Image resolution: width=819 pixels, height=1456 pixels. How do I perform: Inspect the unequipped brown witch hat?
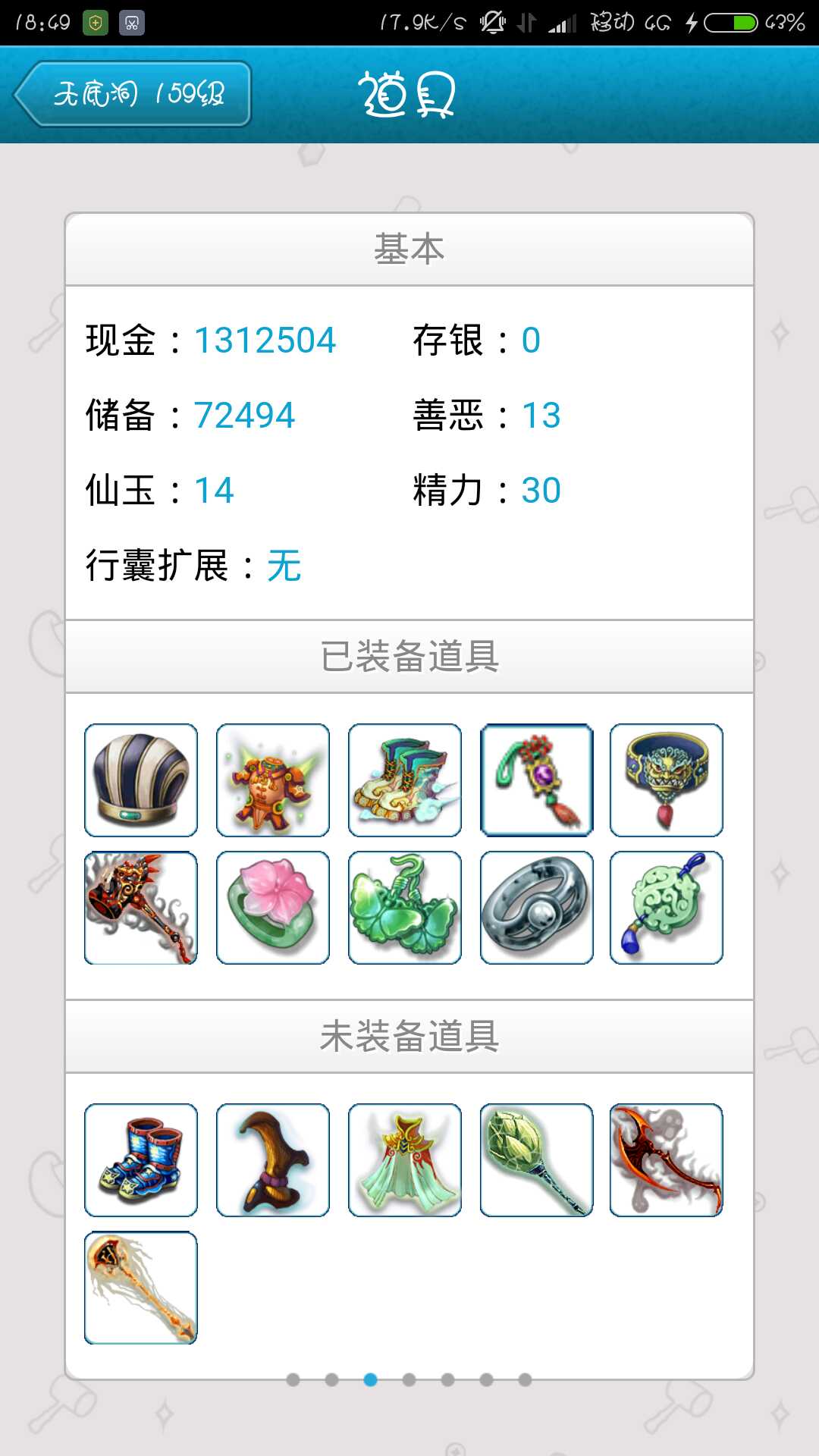(273, 1160)
